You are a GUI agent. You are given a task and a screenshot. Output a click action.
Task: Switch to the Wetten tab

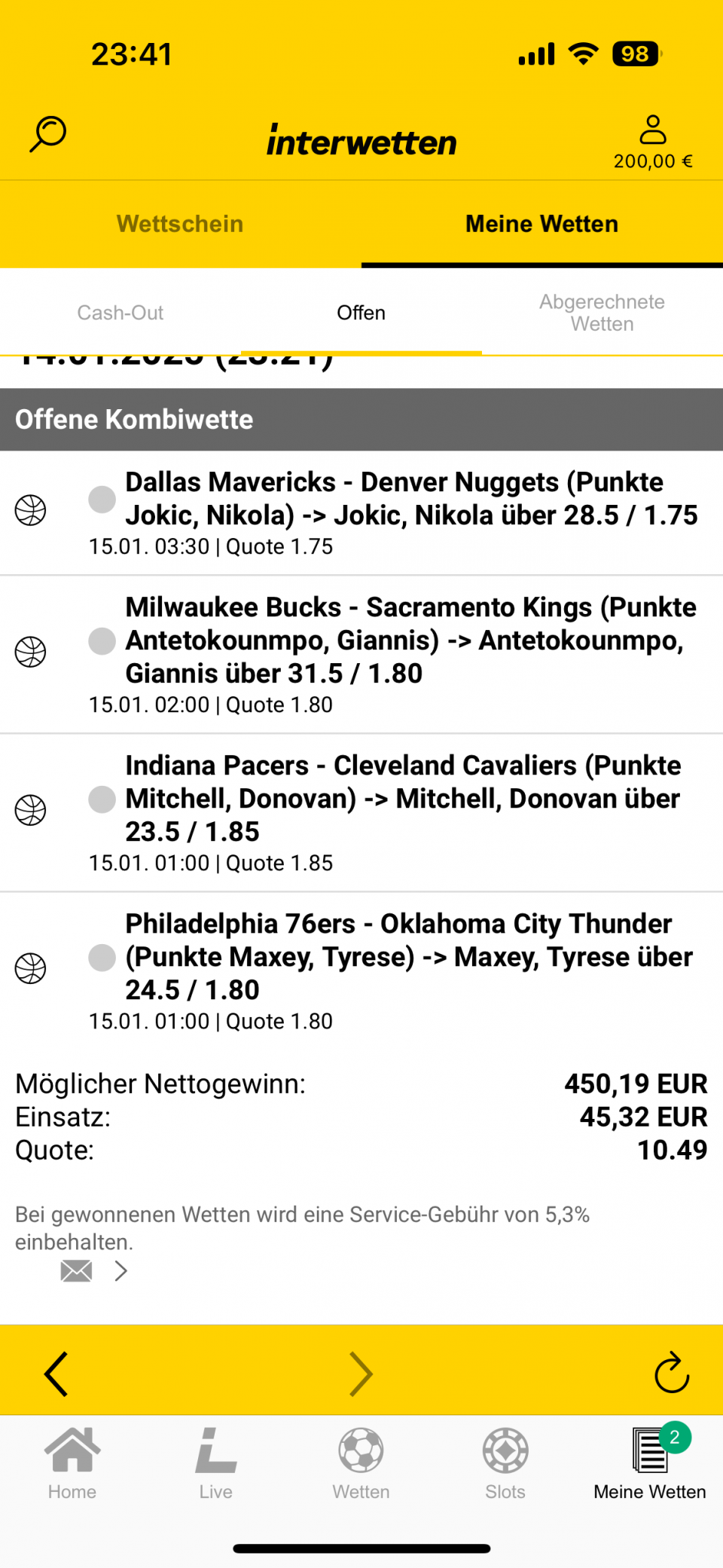[361, 1463]
